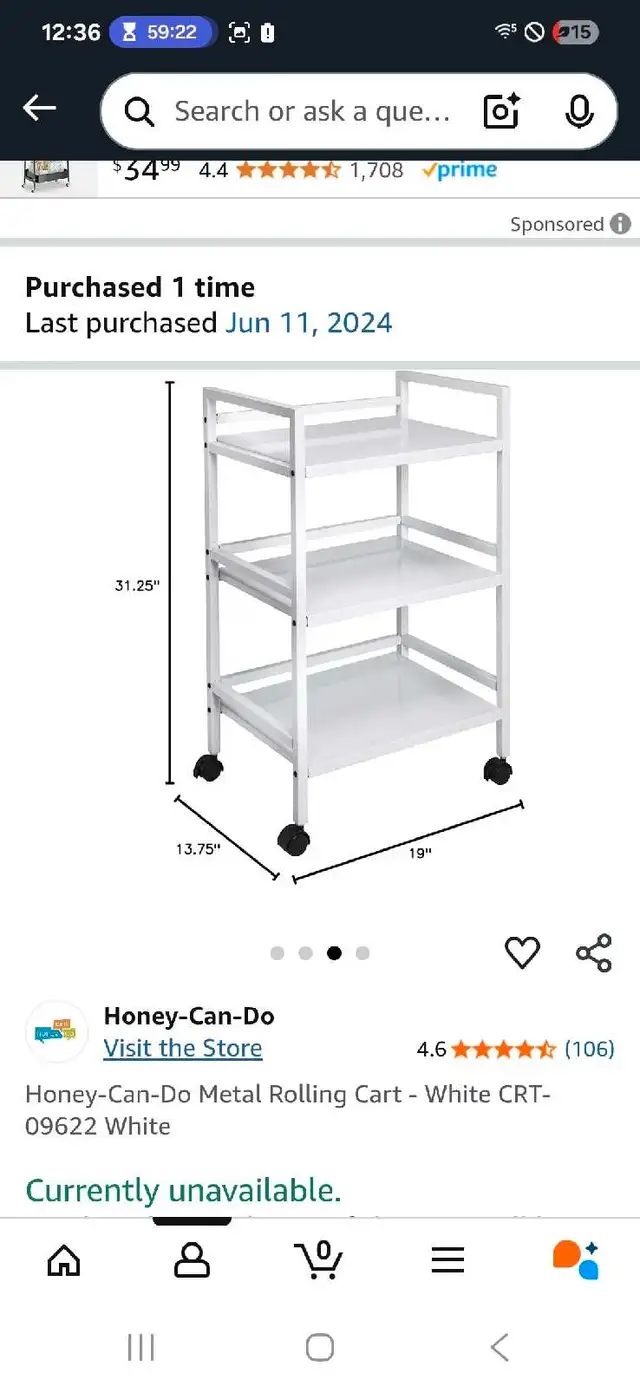Open the shopping cart tab
Viewport: 640px width, 1388px height.
tap(320, 1259)
